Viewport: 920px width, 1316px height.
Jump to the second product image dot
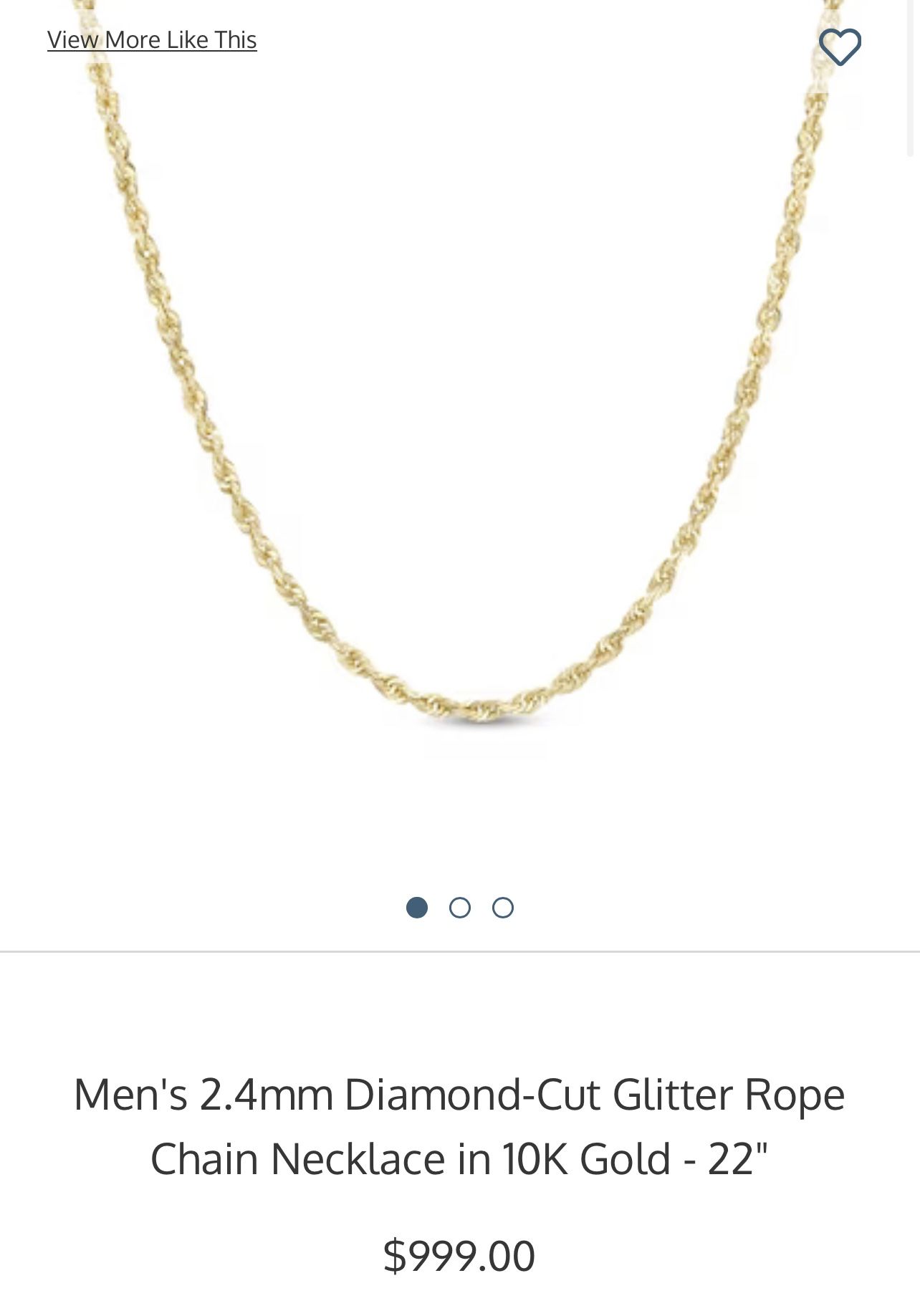click(x=460, y=908)
